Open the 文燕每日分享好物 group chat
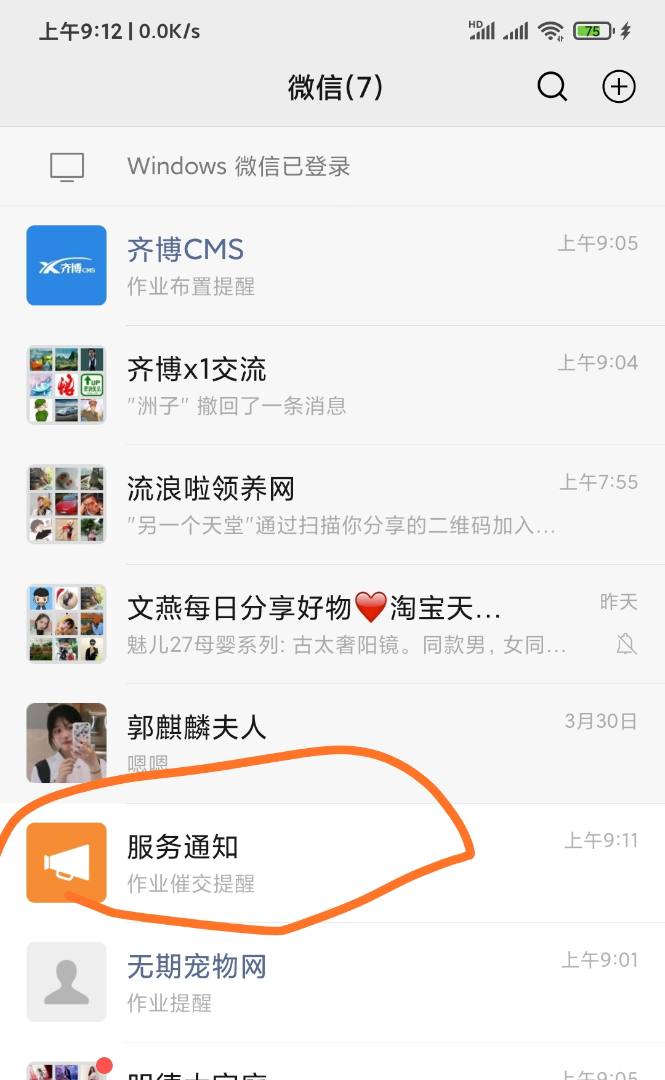The height and width of the screenshot is (1080, 665). click(332, 623)
